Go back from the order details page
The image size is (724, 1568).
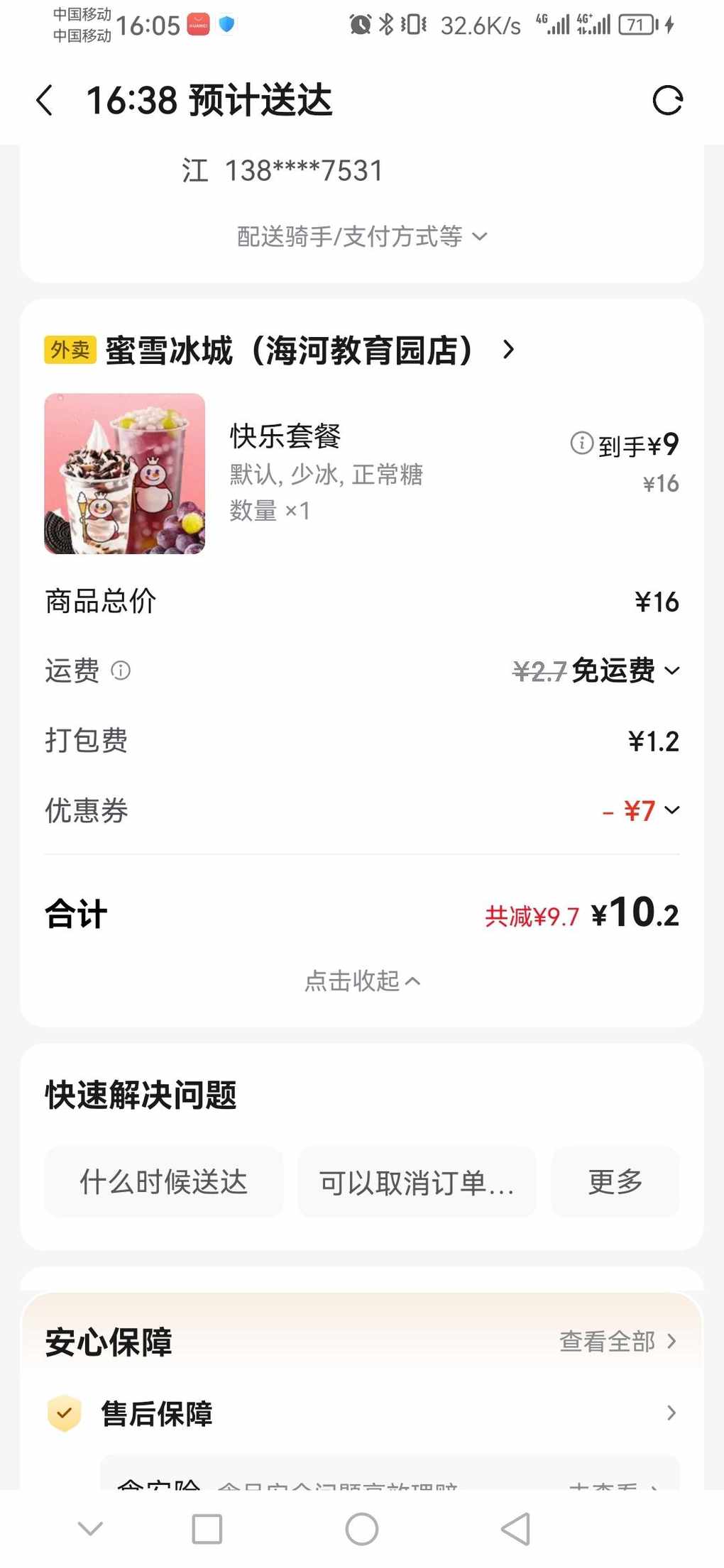(45, 100)
